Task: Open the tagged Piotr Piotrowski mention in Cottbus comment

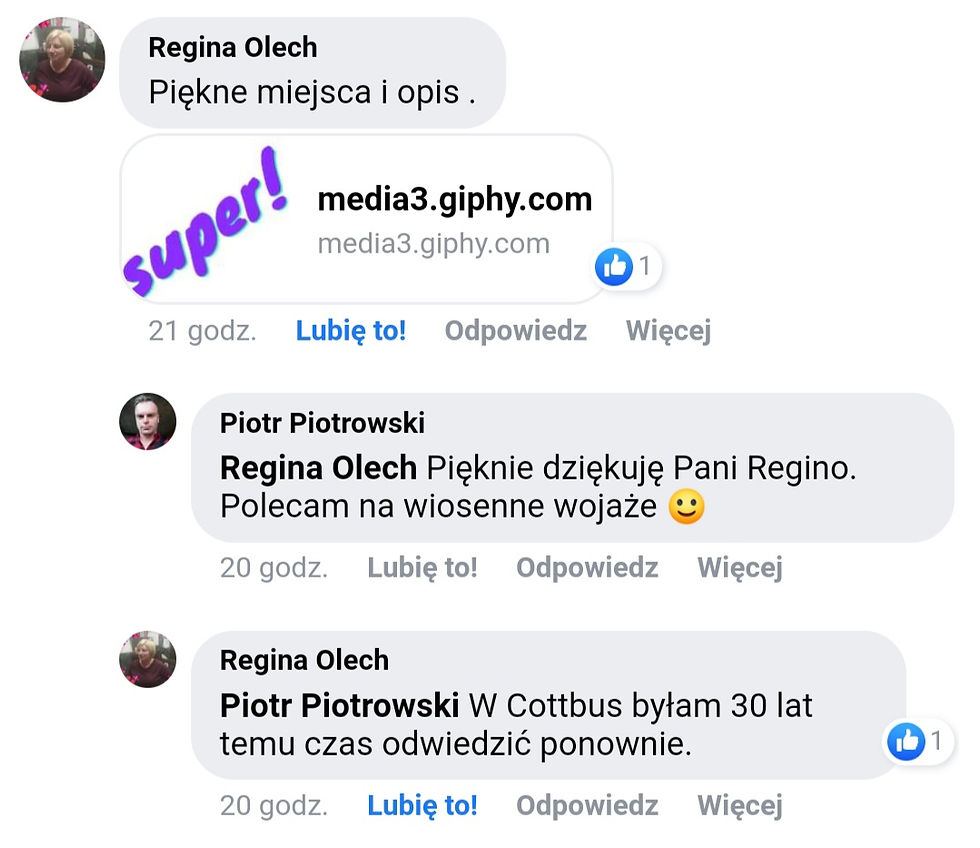Action: click(x=339, y=705)
